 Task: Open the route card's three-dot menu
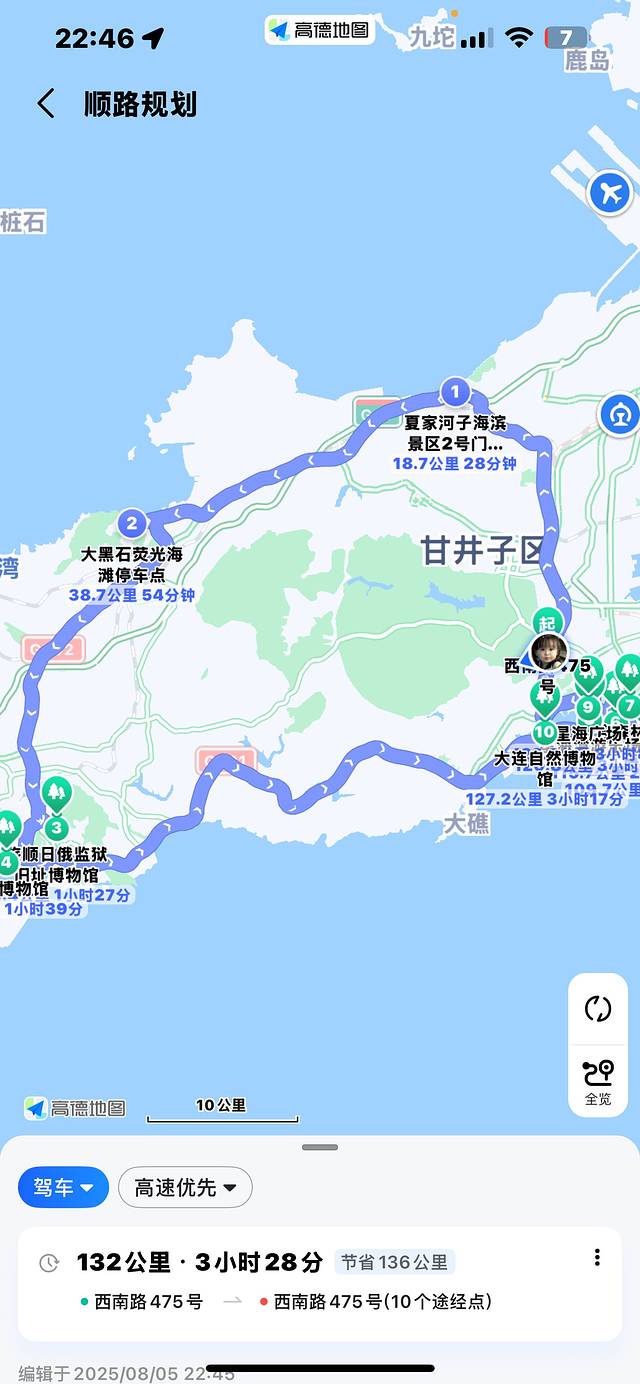click(x=597, y=1258)
